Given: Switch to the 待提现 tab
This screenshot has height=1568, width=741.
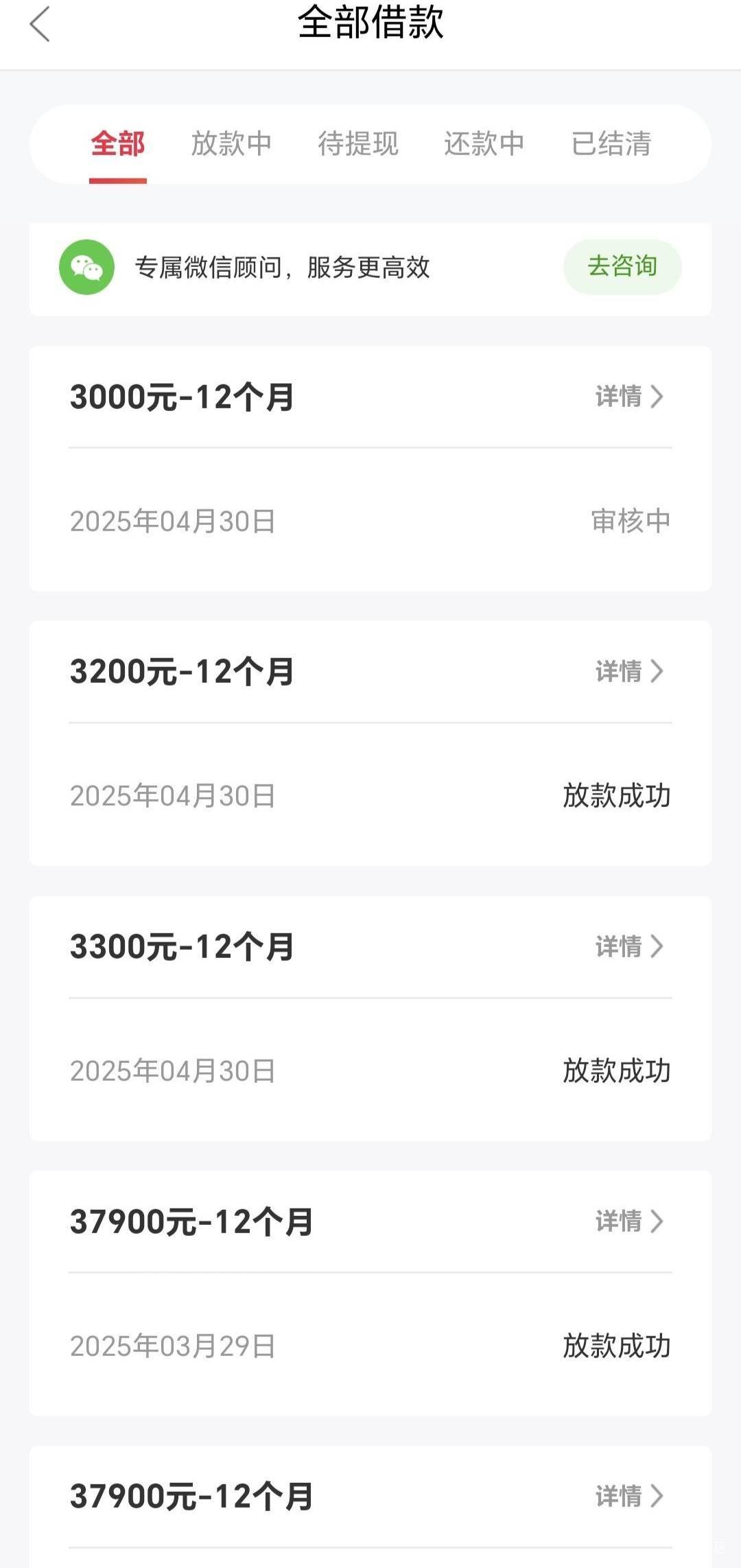Looking at the screenshot, I should pyautogui.click(x=358, y=144).
